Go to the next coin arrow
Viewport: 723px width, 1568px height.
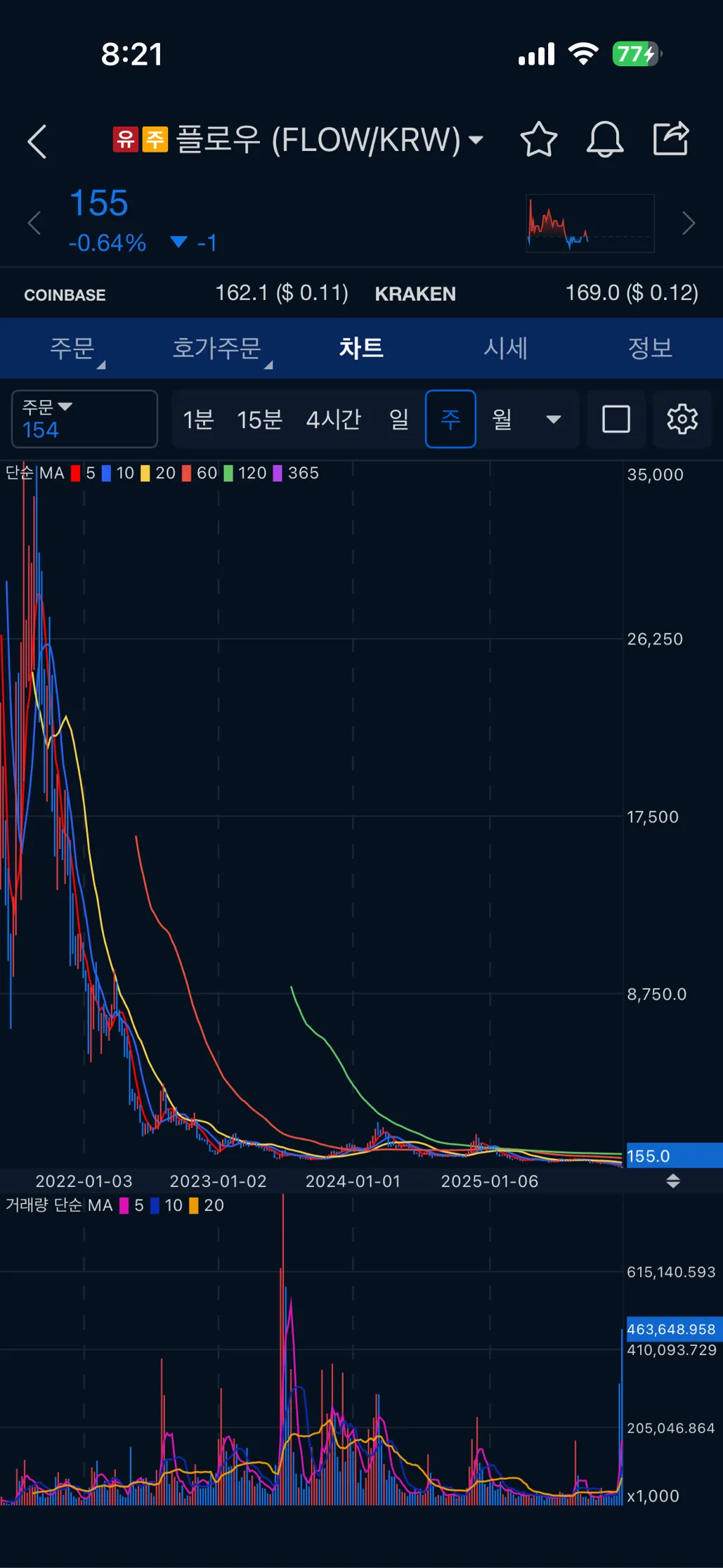tap(689, 223)
